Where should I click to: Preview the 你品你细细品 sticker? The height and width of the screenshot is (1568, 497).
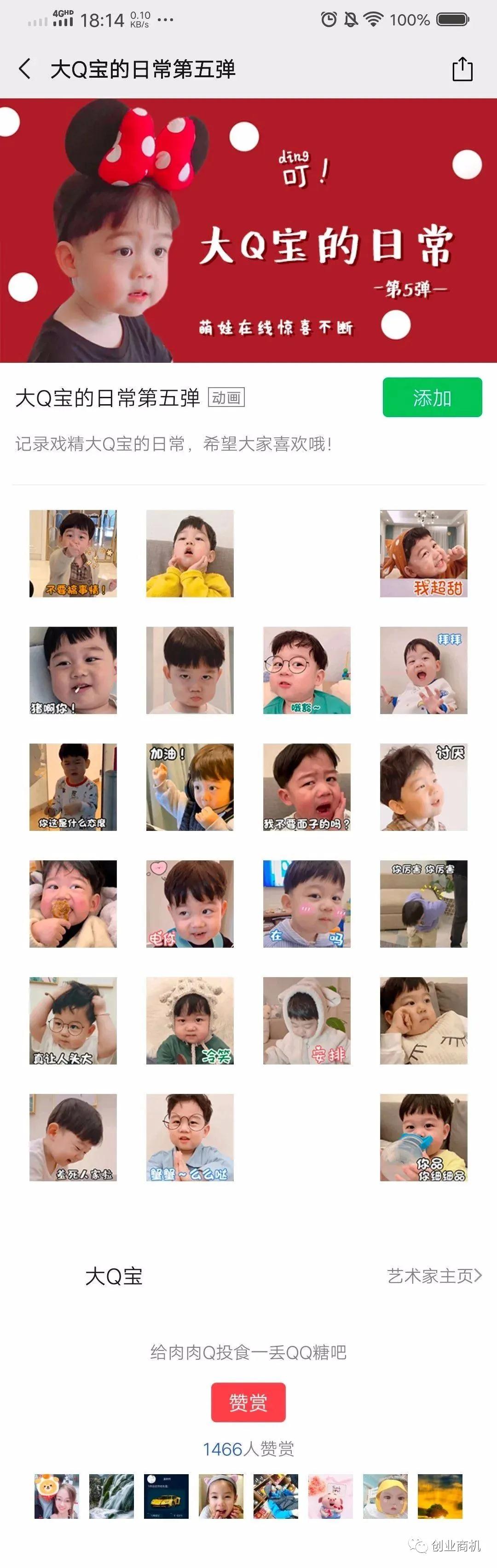pyautogui.click(x=423, y=1138)
